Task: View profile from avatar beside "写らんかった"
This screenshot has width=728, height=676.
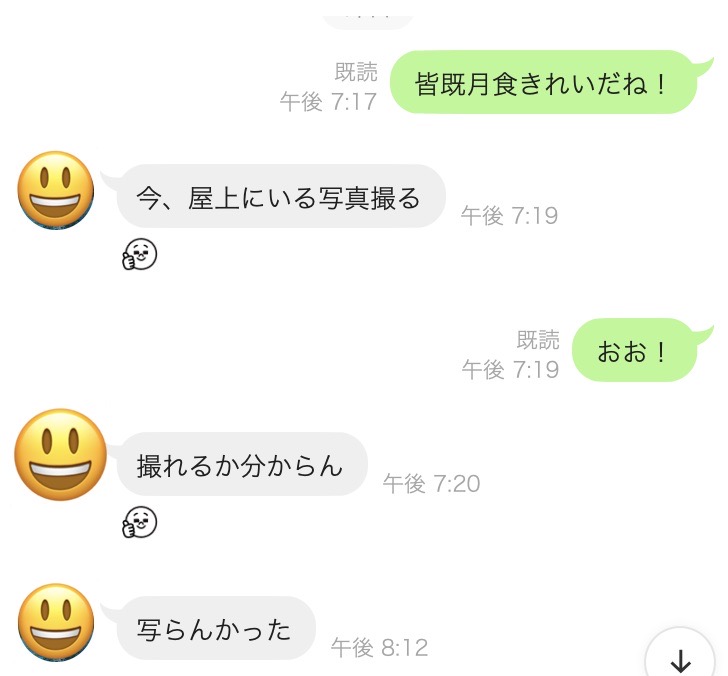Action: (x=56, y=623)
